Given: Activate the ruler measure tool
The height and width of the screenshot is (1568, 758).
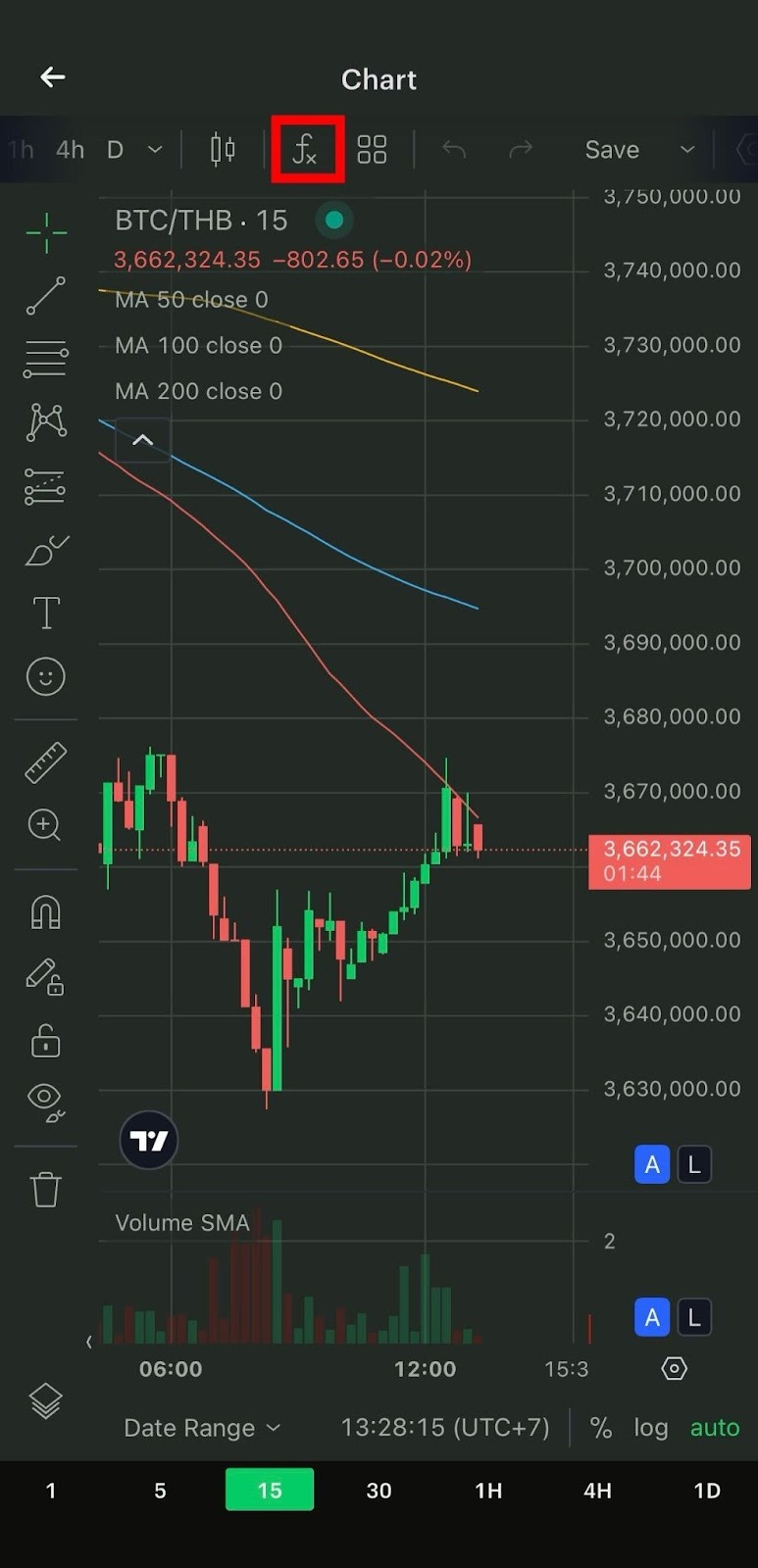Looking at the screenshot, I should pos(46,762).
